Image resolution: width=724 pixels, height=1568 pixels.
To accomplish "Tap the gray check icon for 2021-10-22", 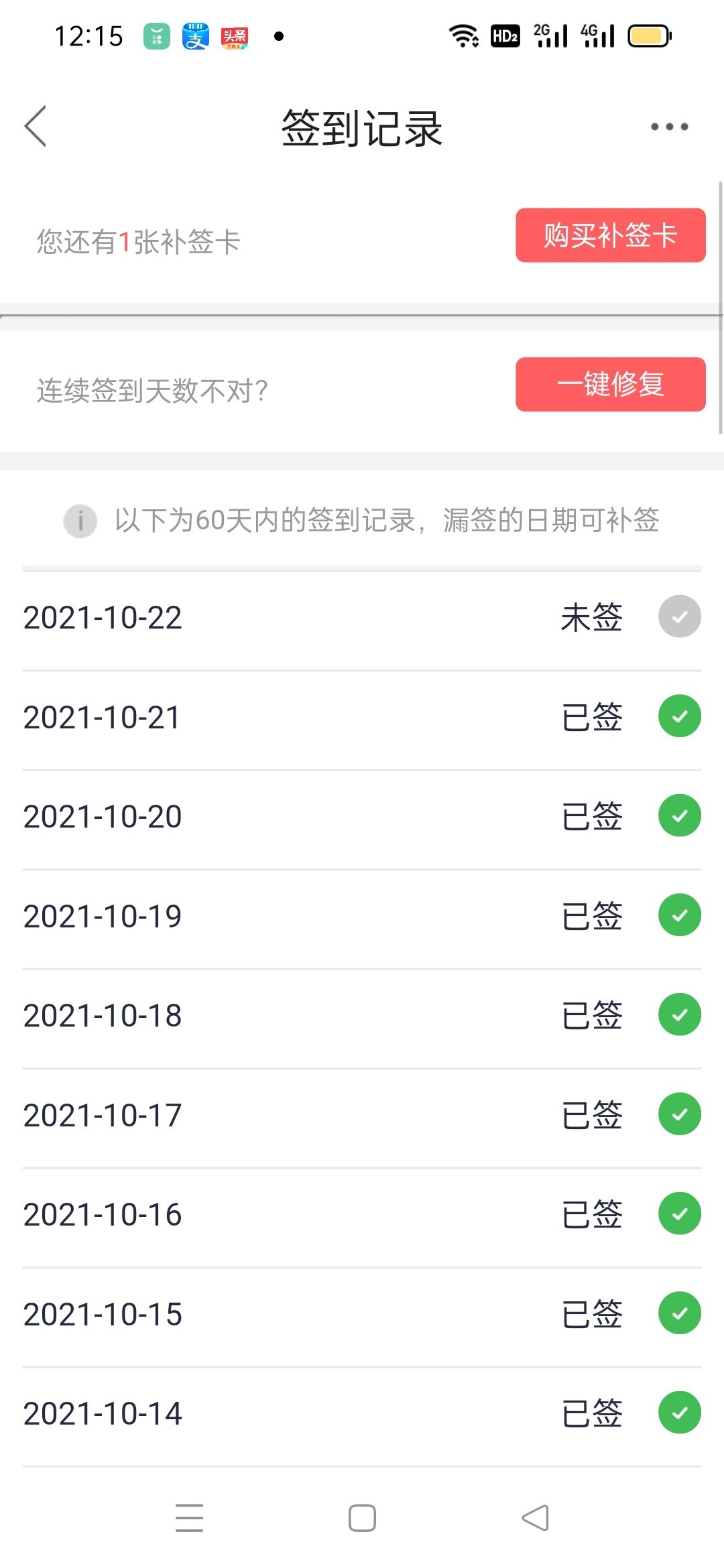I will [x=679, y=616].
